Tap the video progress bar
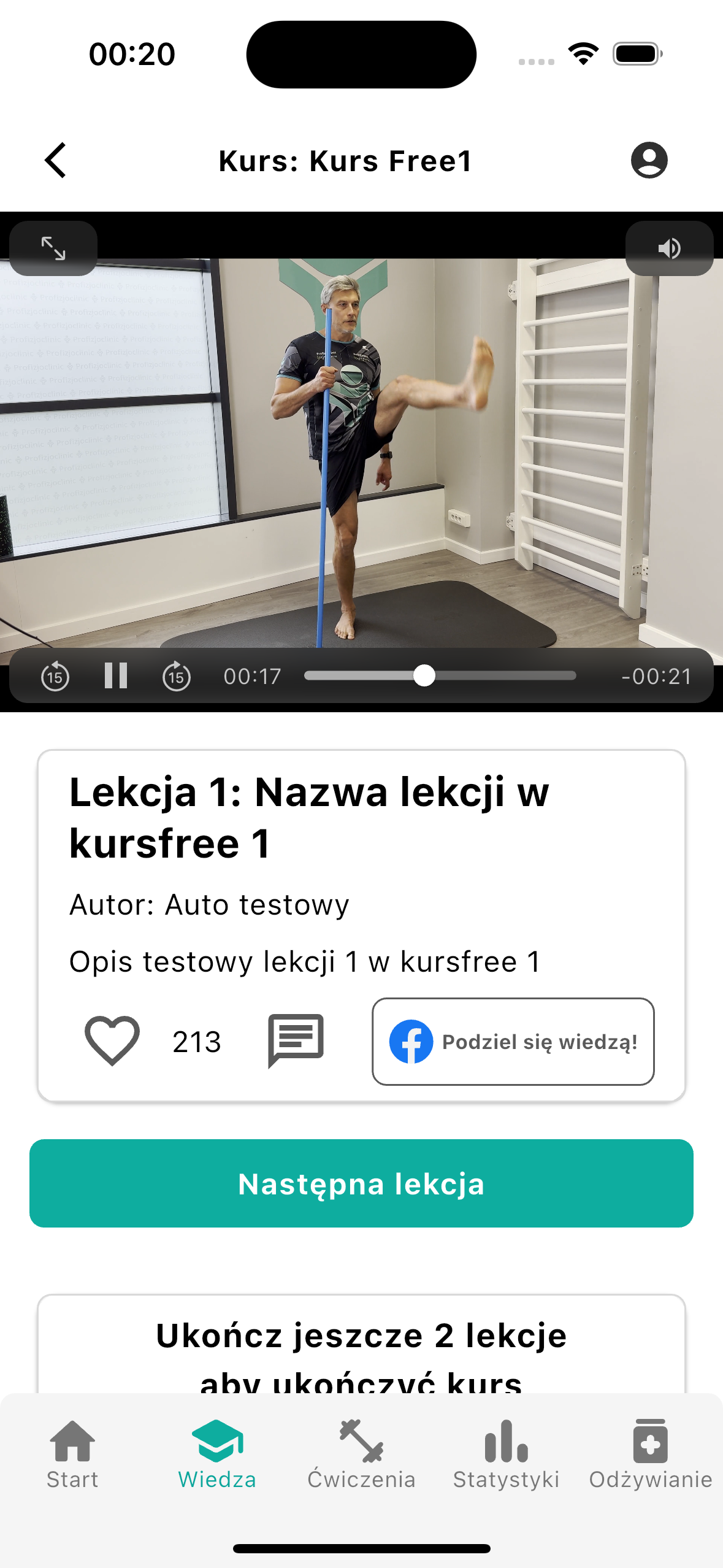This screenshot has width=723, height=1568. point(440,676)
